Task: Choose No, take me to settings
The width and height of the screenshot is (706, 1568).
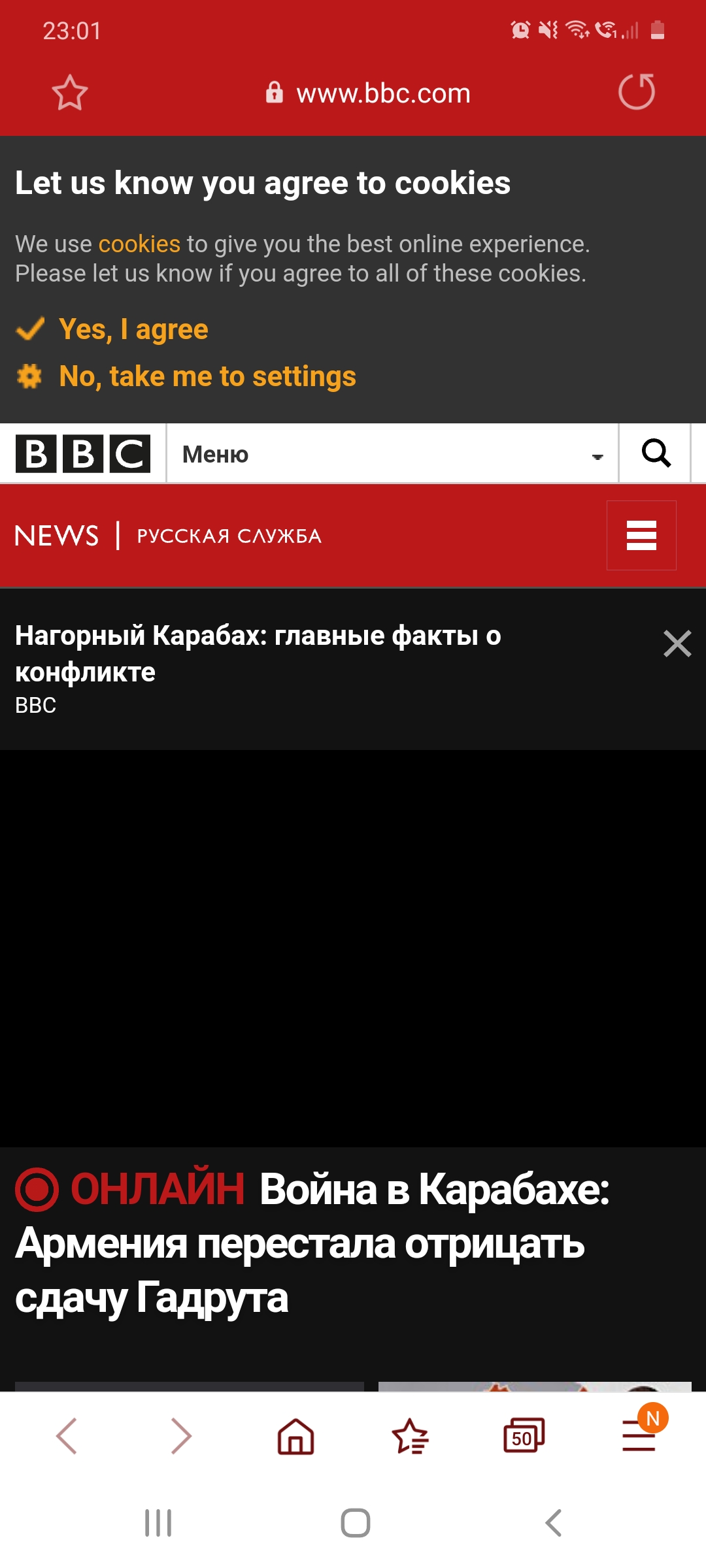Action: point(207,376)
